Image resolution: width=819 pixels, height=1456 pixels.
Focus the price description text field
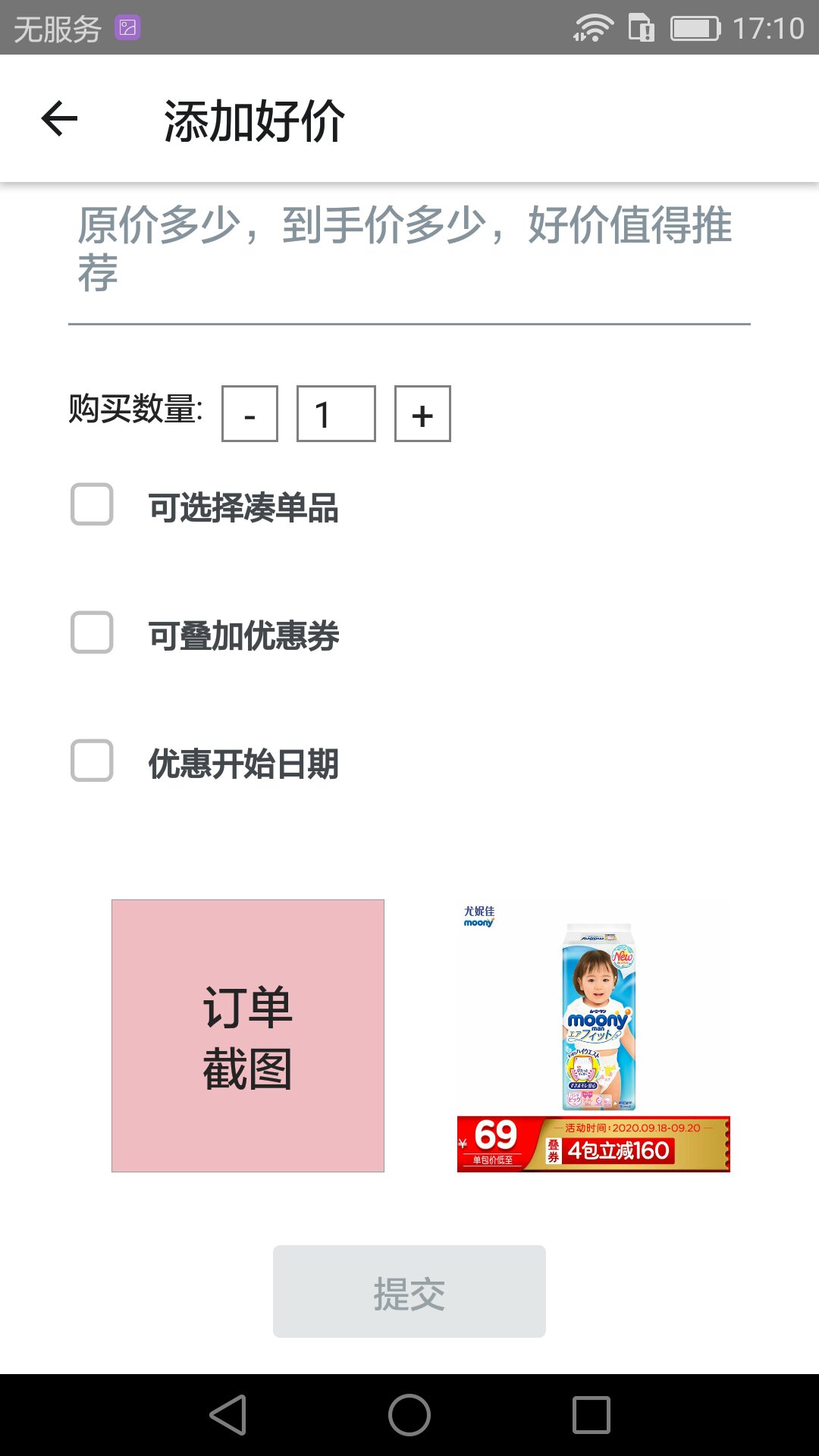(408, 249)
